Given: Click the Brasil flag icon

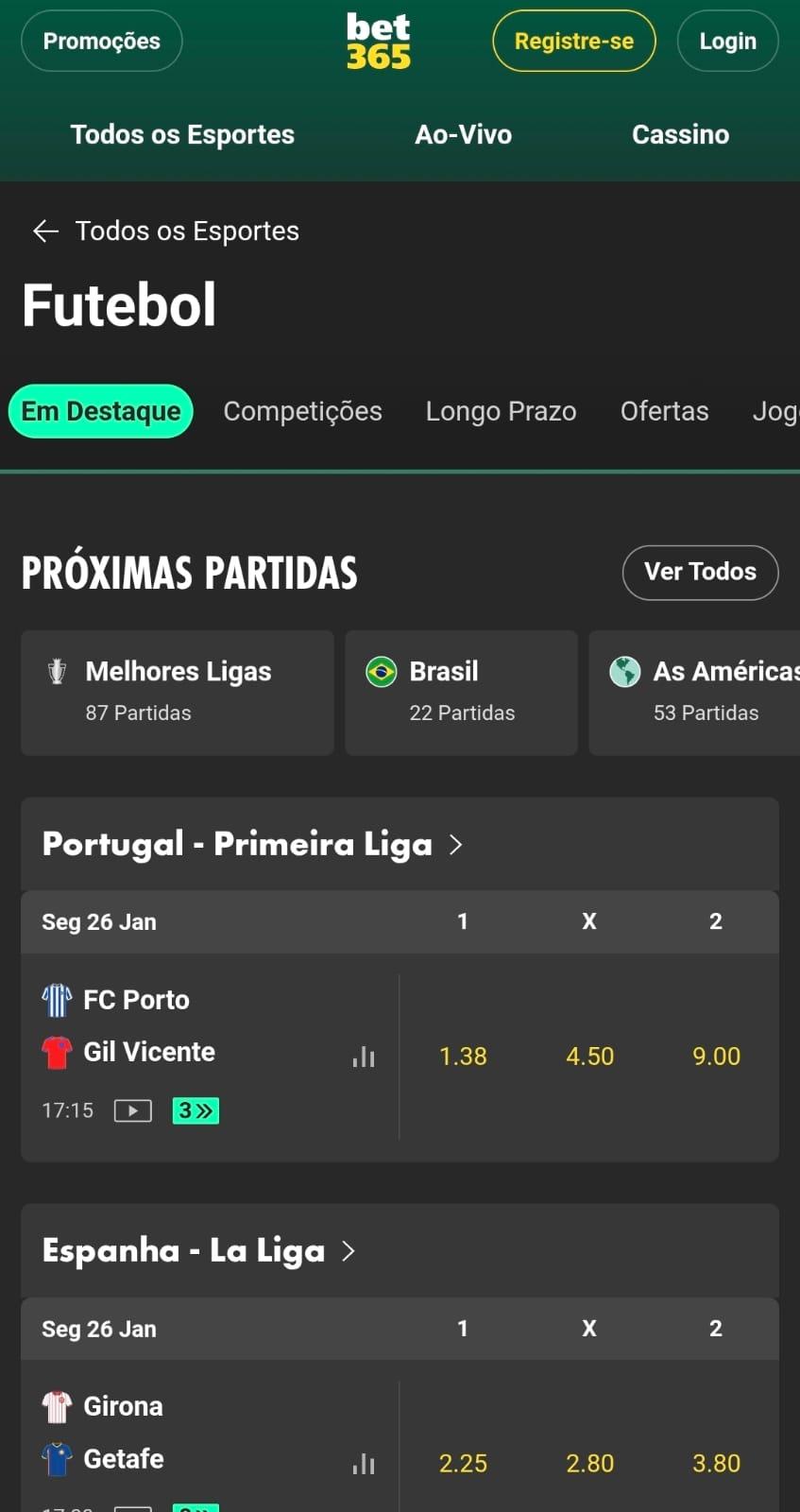Looking at the screenshot, I should pyautogui.click(x=381, y=671).
